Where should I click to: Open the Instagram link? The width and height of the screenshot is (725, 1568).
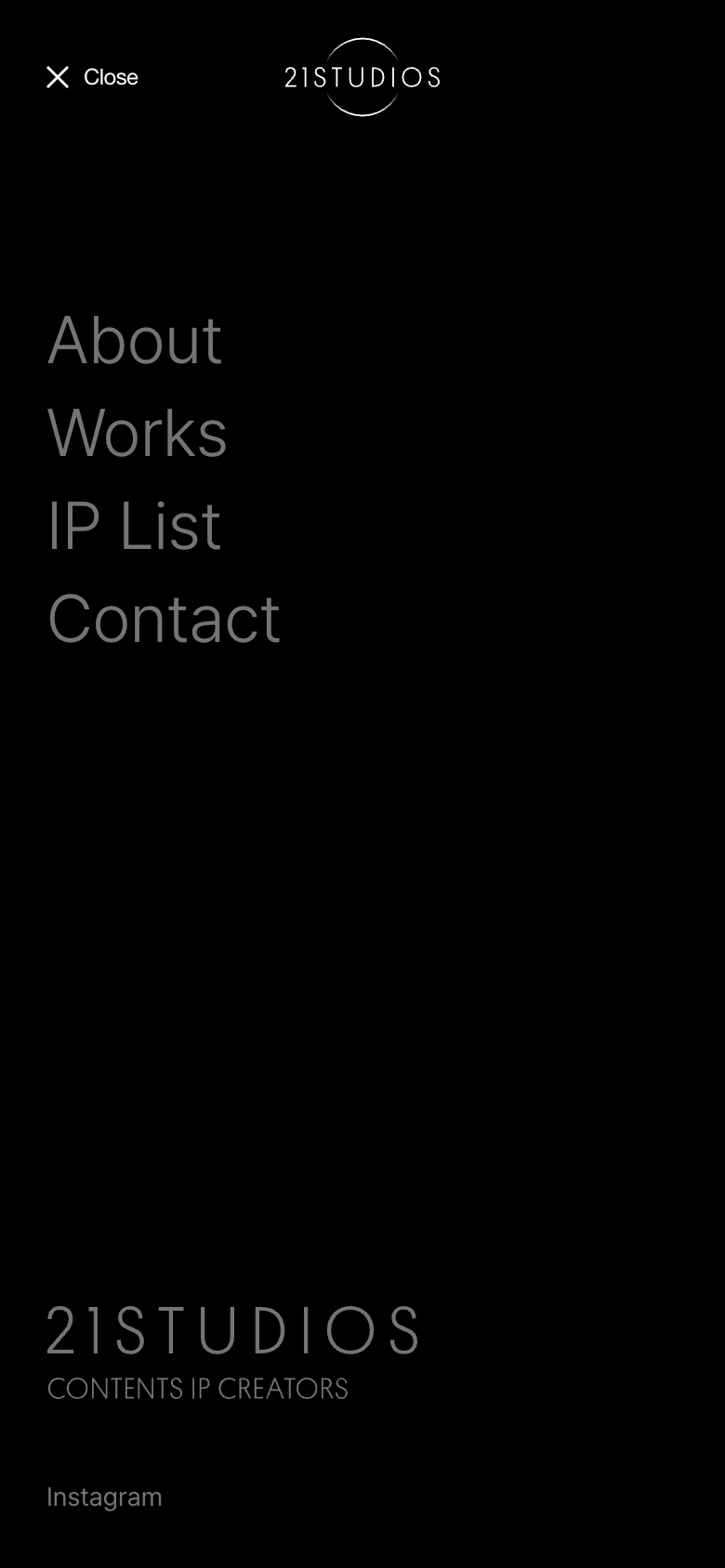click(104, 1496)
